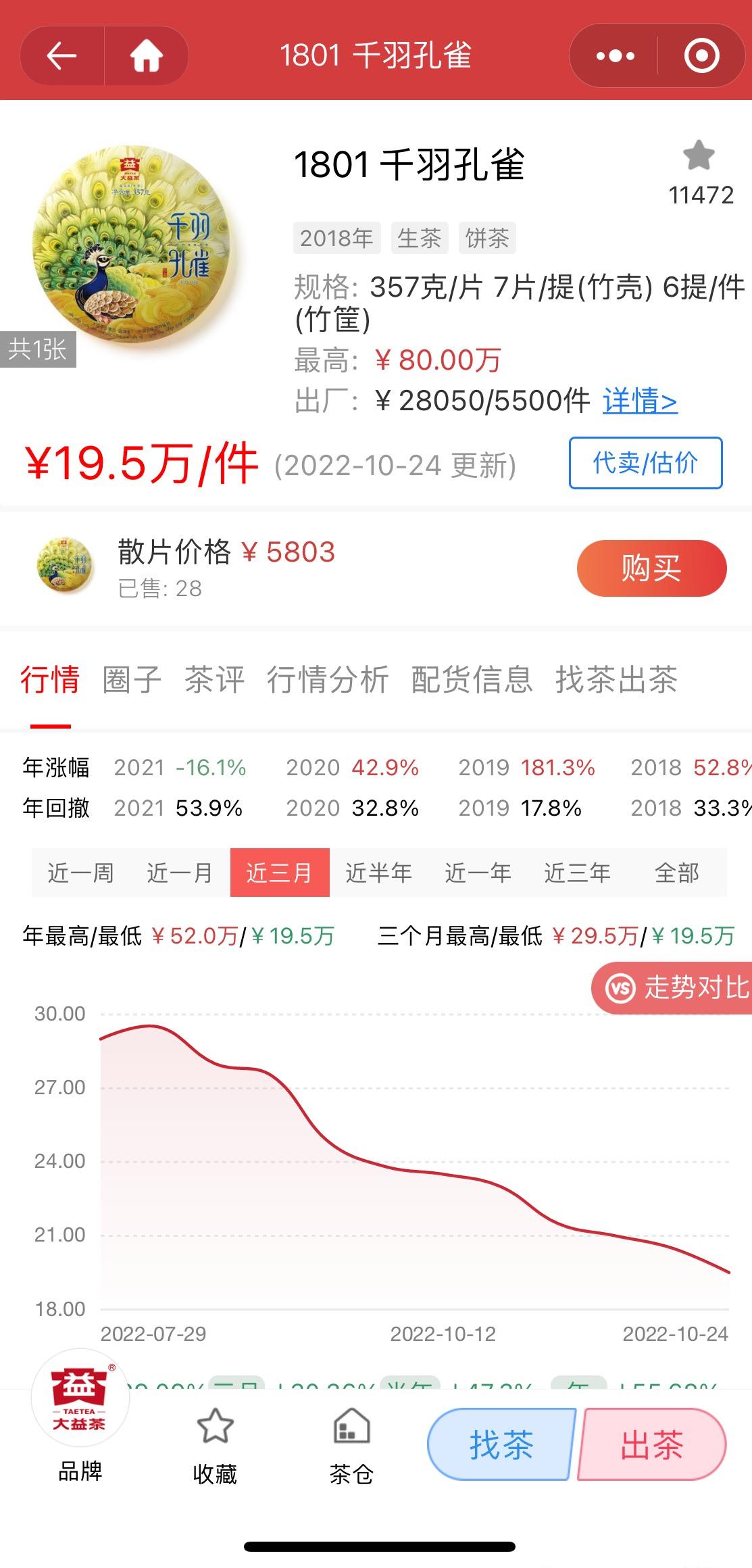Tap the 出茶 button
The image size is (752, 1568).
[x=652, y=1444]
